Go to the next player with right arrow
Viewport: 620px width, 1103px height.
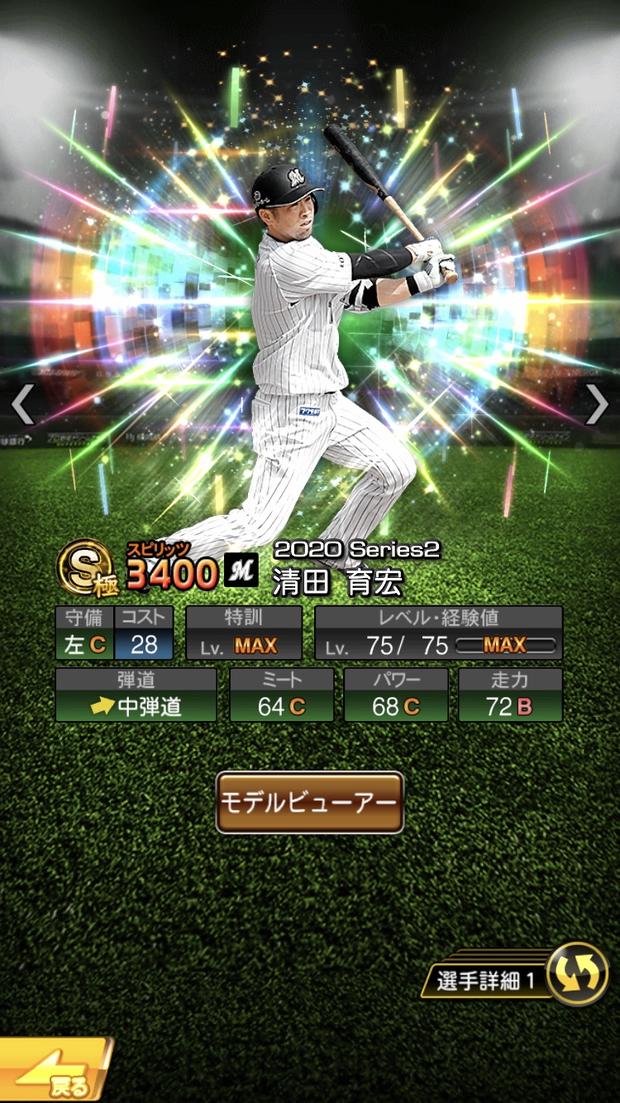coord(597,404)
